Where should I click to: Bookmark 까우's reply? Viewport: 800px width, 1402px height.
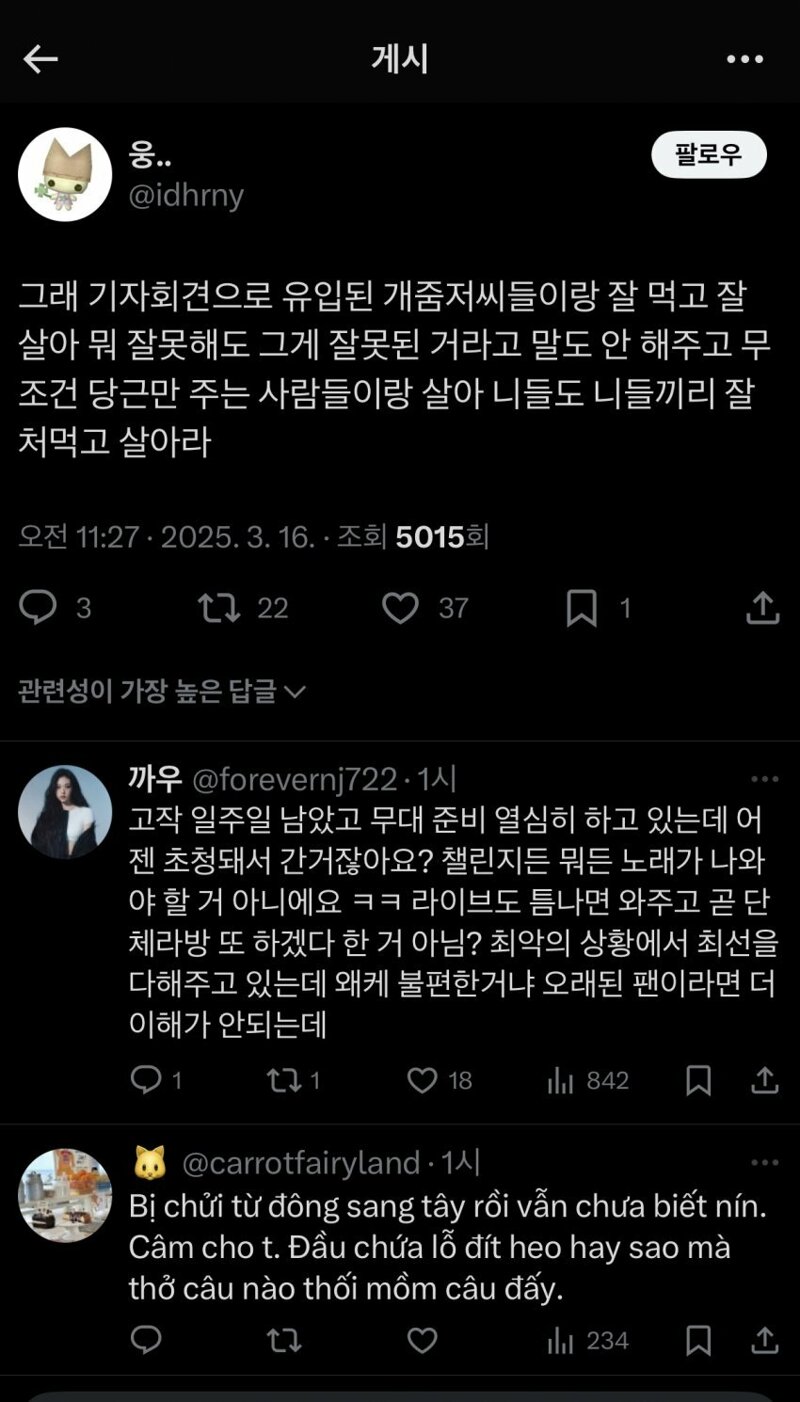pyautogui.click(x=699, y=1080)
